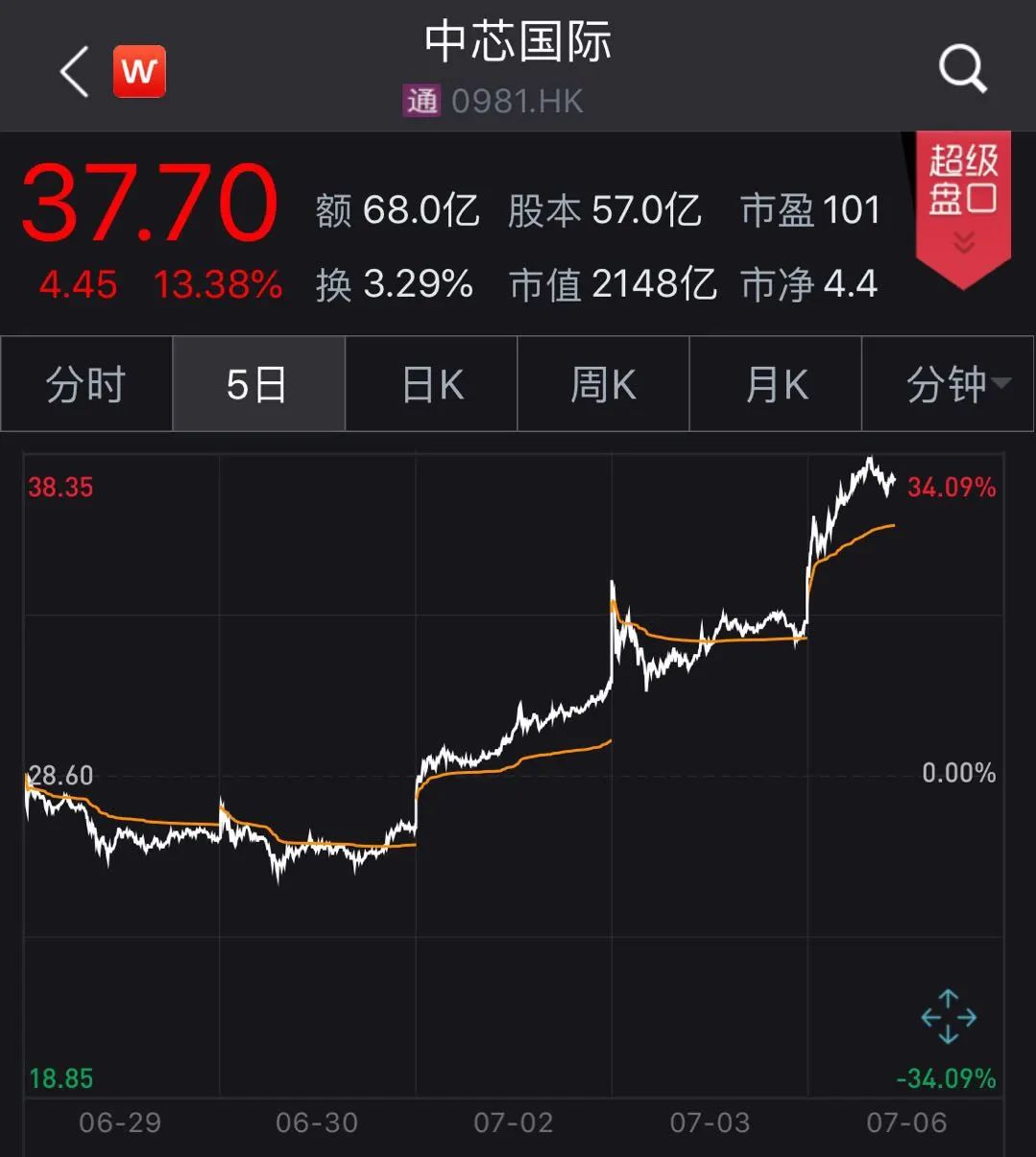This screenshot has width=1036, height=1157.
Task: Select the 5日 chart tab
Action: pyautogui.click(x=257, y=384)
